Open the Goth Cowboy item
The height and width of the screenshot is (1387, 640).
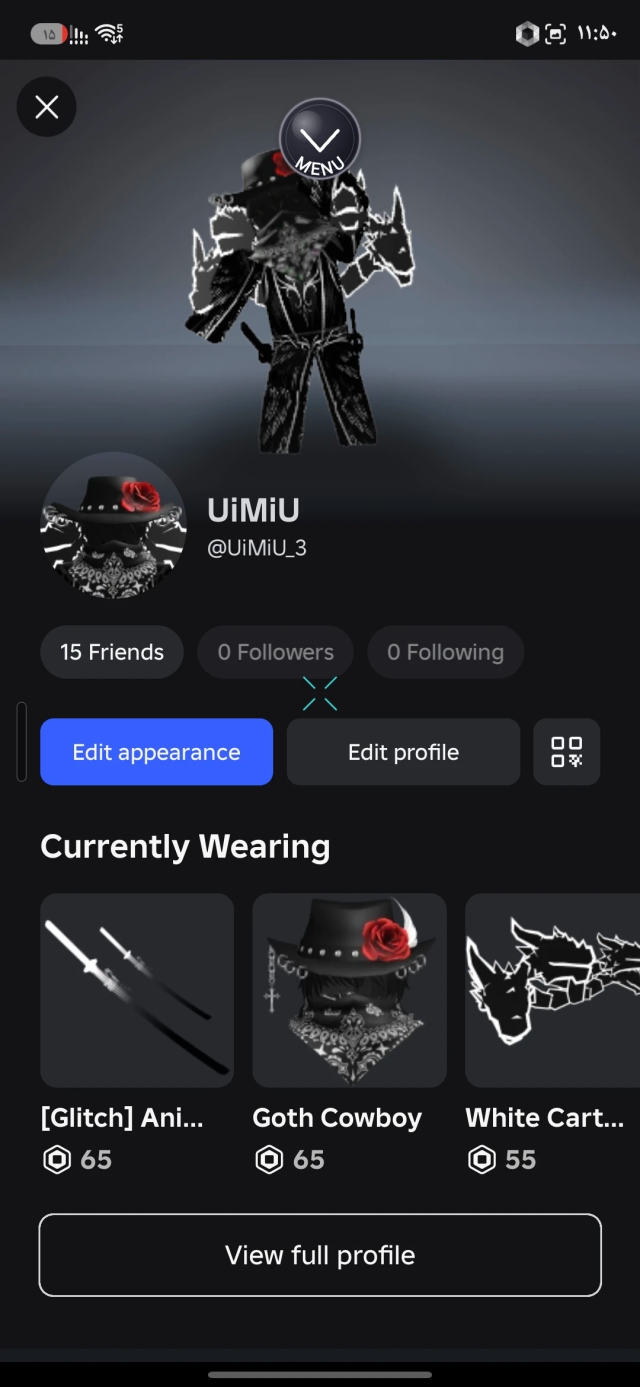coord(349,1033)
